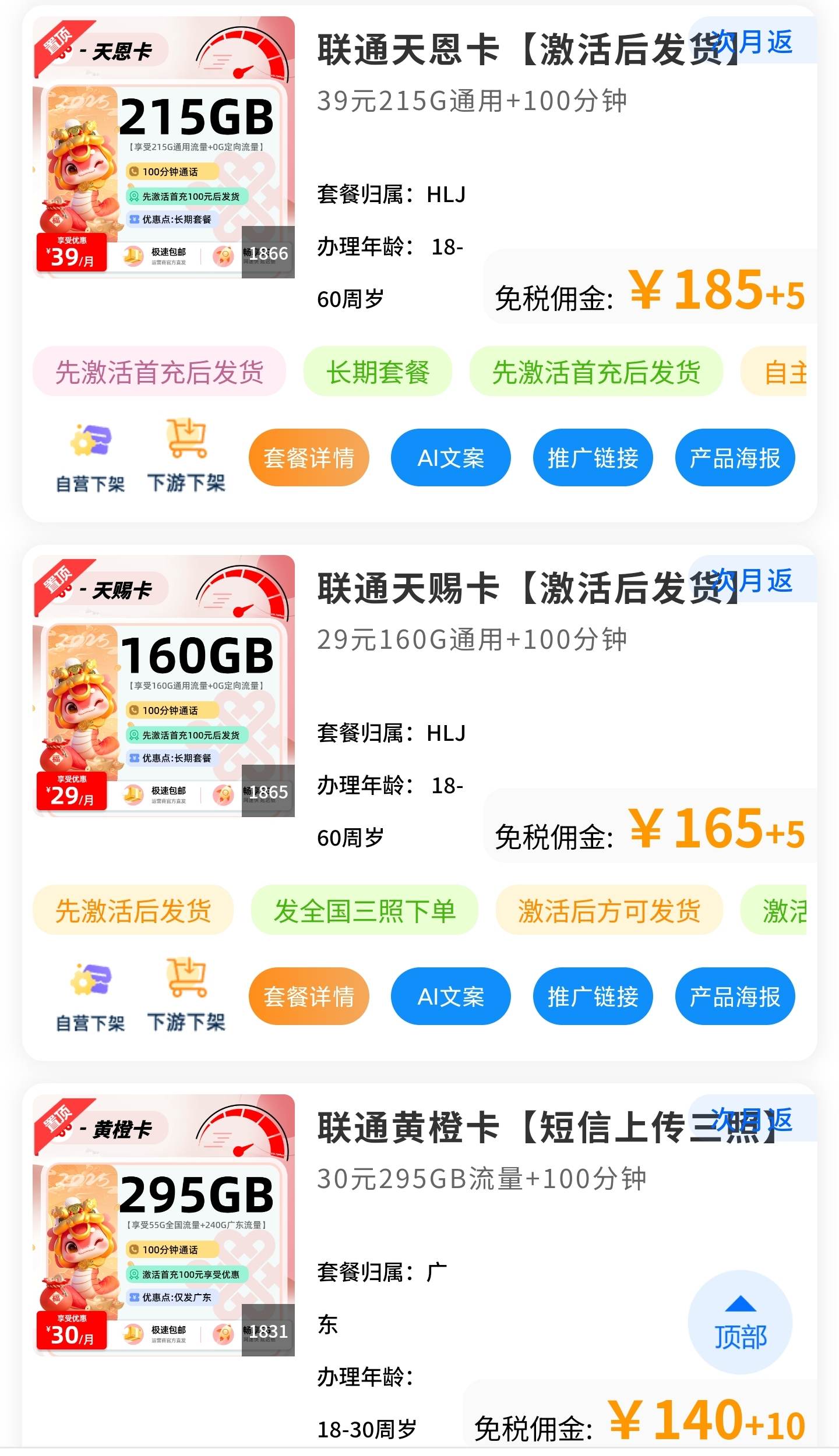Open the 160GB 天赐卡 product image
This screenshot has height=1456, width=839.
(164, 686)
